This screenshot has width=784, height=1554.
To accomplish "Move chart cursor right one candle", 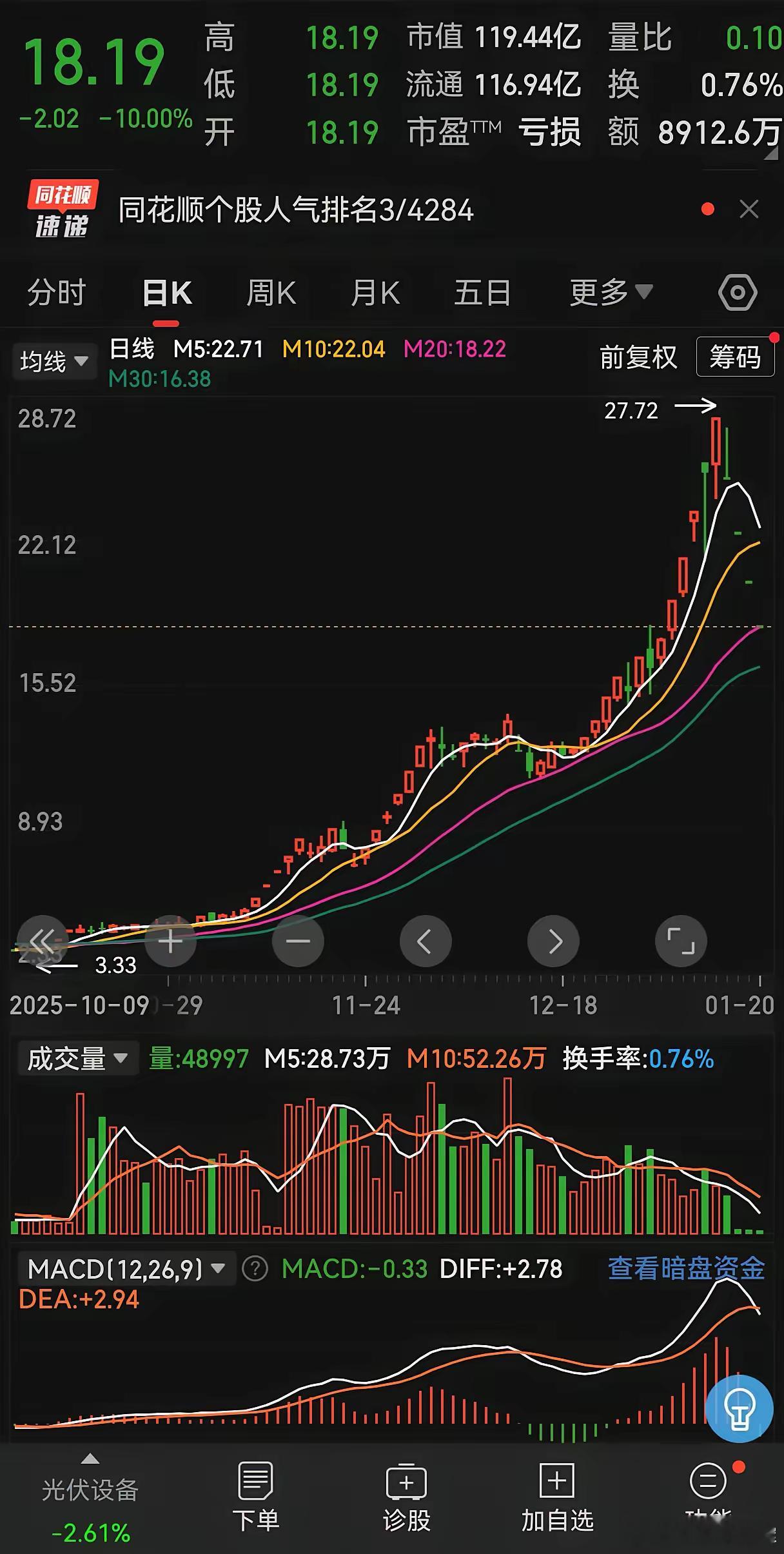I will coord(553,941).
